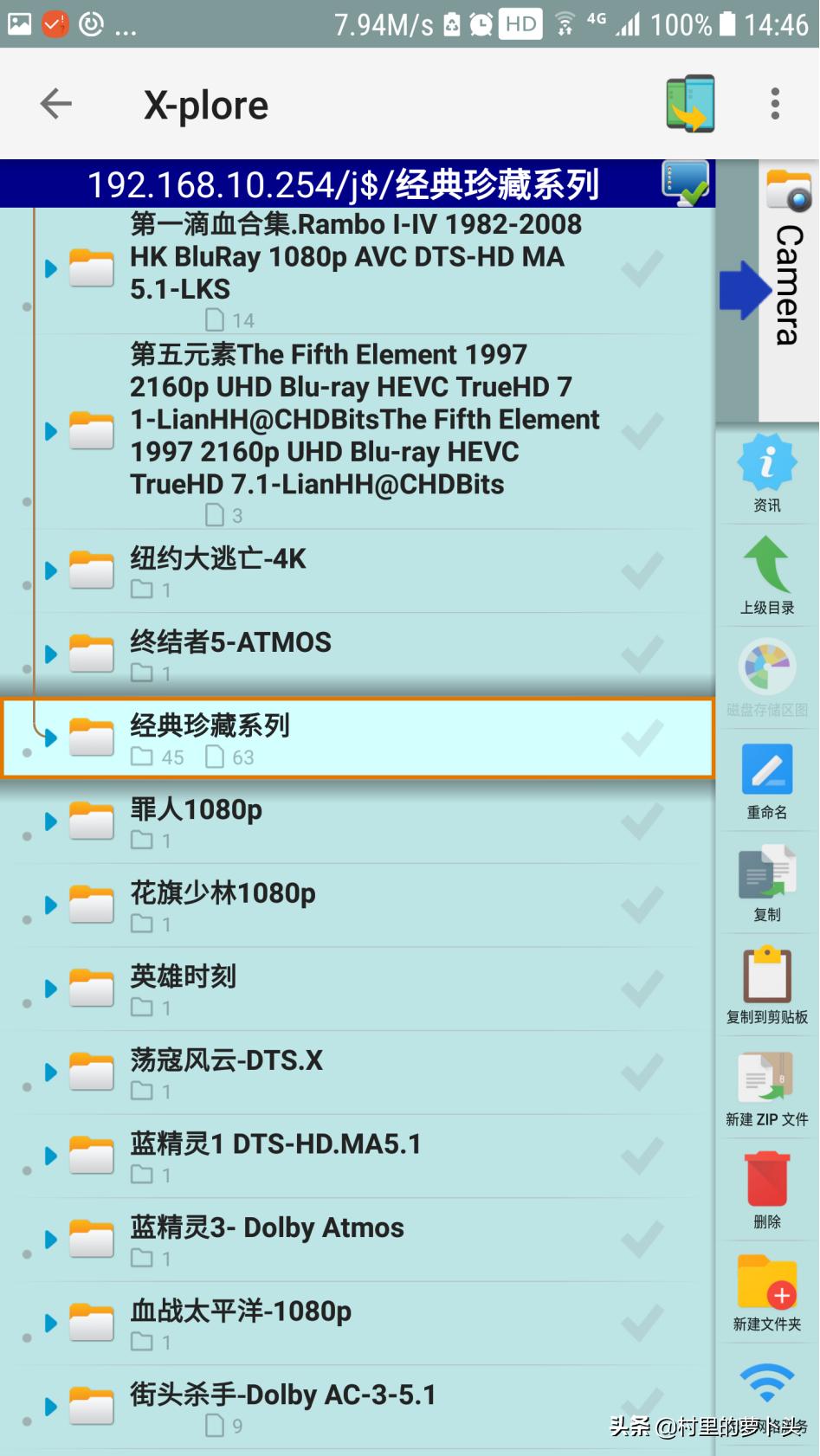The height and width of the screenshot is (1456, 820).
Task: Switch to the Camera pane
Action: [787, 286]
